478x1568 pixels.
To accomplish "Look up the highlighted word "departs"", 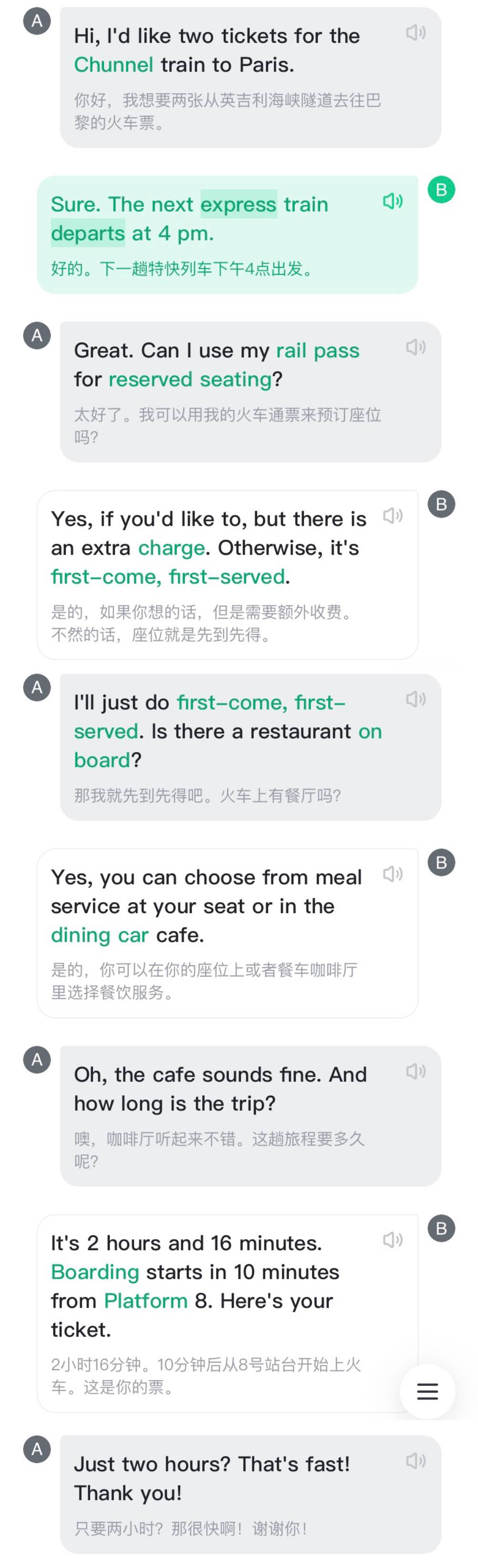I will pos(88,234).
